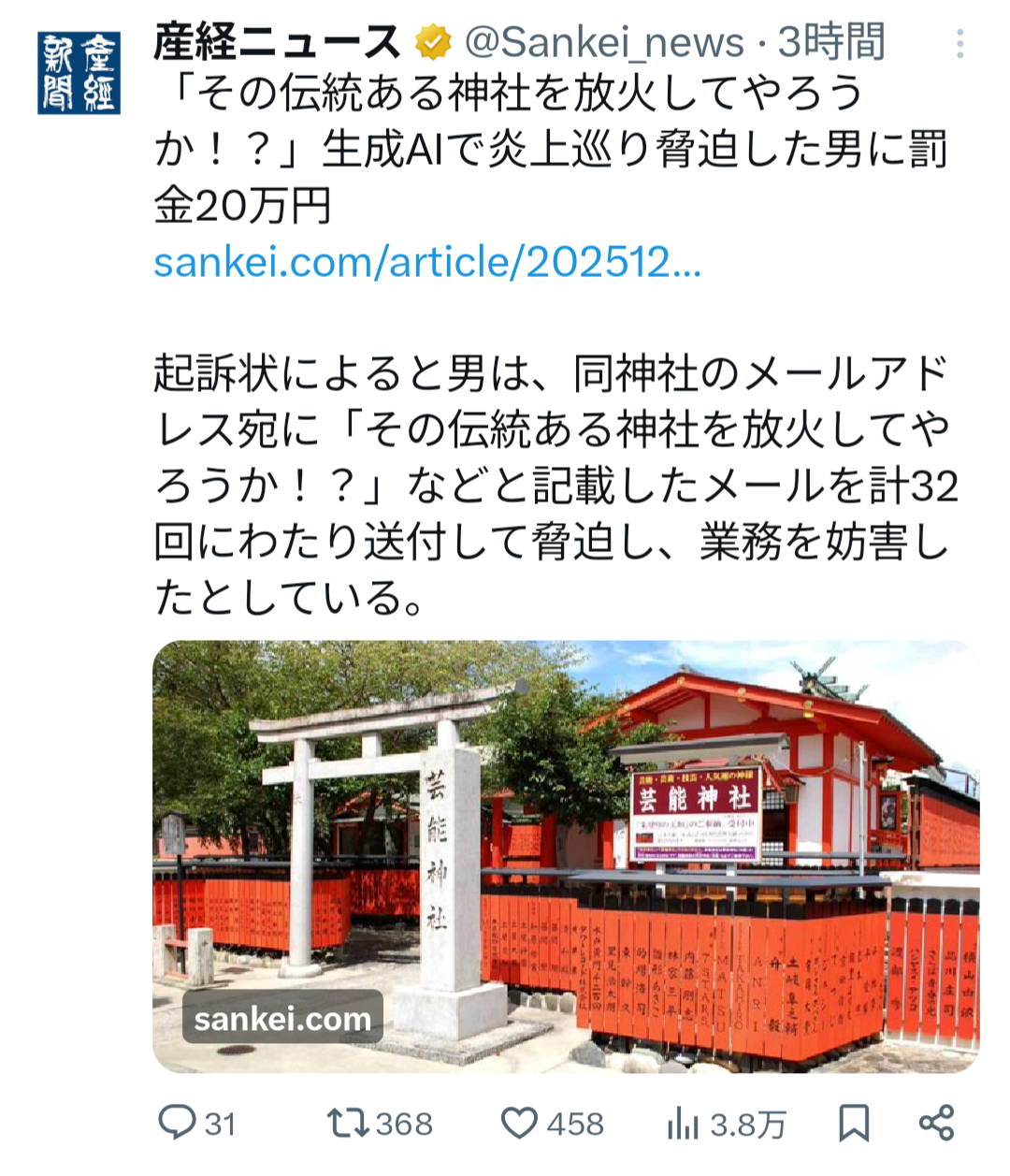Like the tweet with 458 likes
Viewport: 1010px width, 1176px height.
point(520,1122)
